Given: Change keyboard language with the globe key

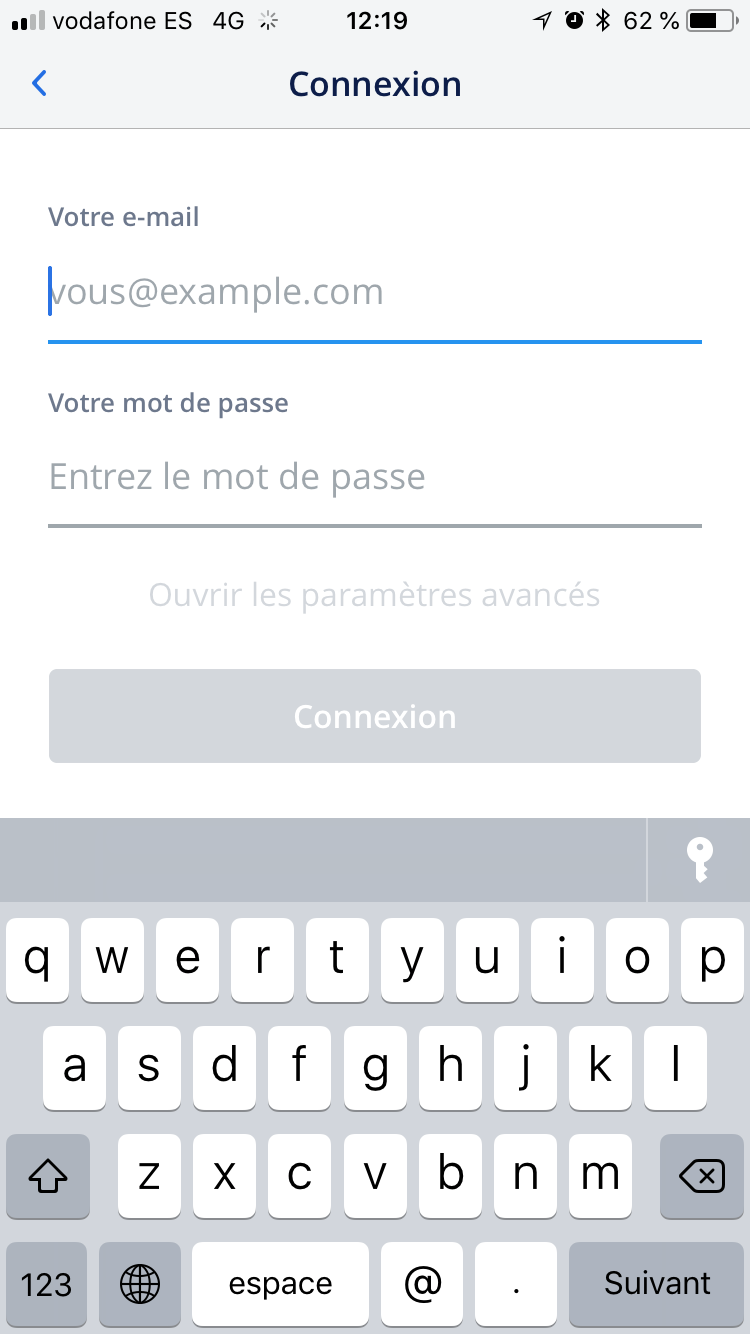Looking at the screenshot, I should 140,1284.
